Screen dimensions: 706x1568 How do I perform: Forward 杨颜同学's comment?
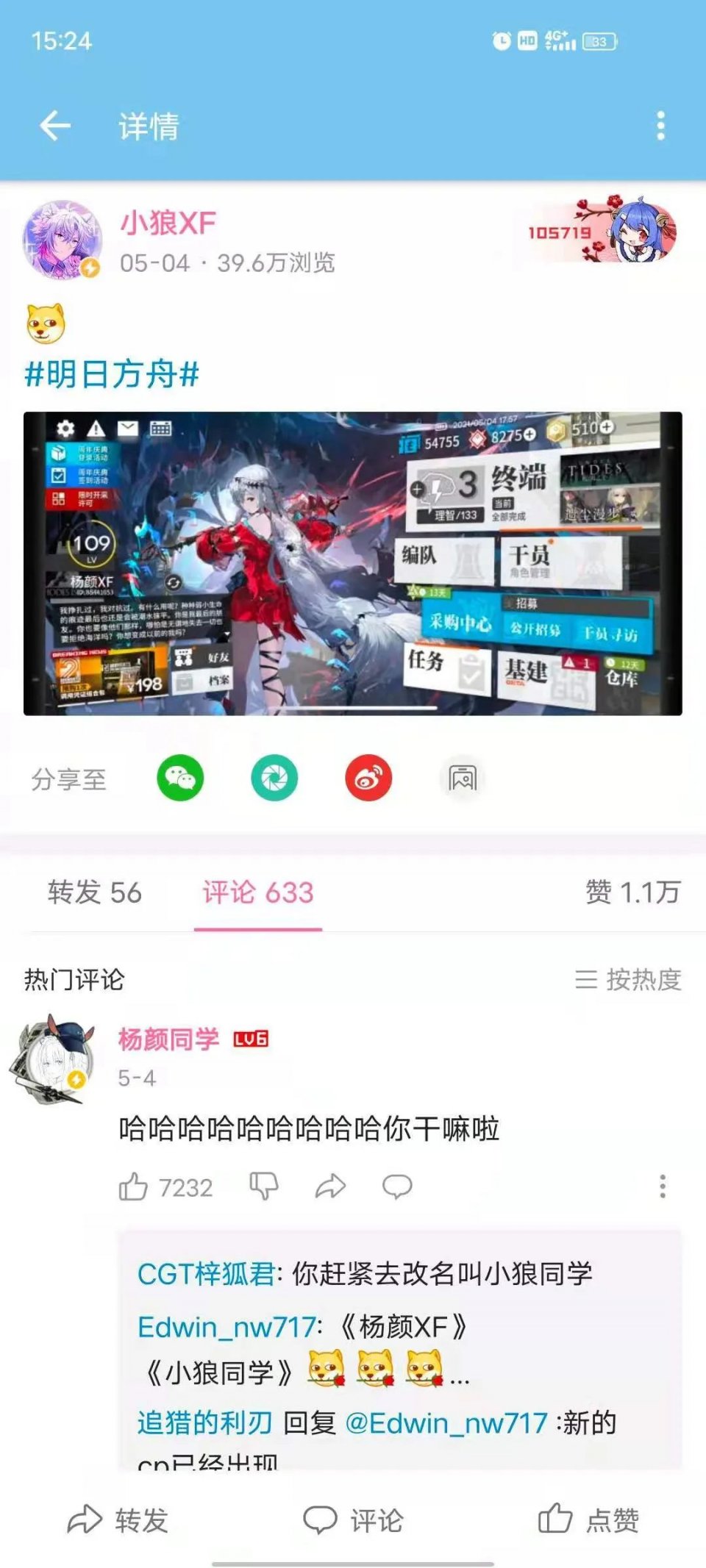click(x=330, y=1186)
